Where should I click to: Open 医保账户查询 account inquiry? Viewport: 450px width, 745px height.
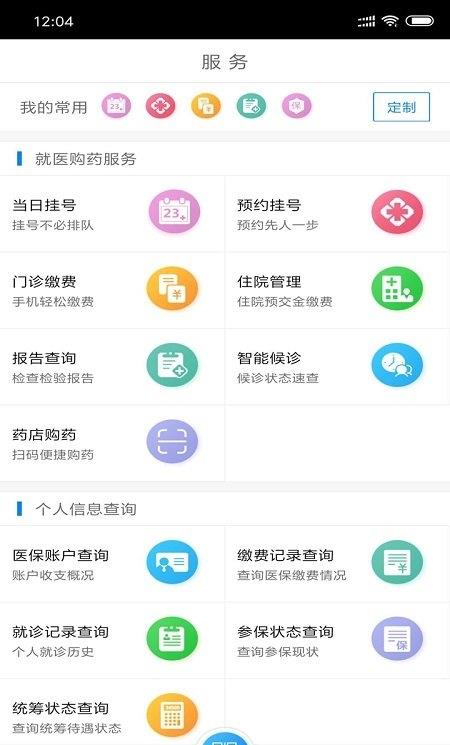(x=112, y=564)
